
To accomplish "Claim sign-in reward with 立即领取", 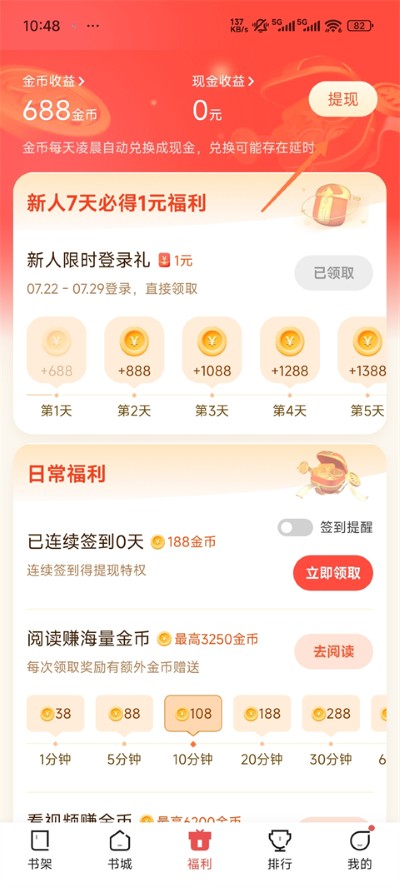I will point(333,573).
